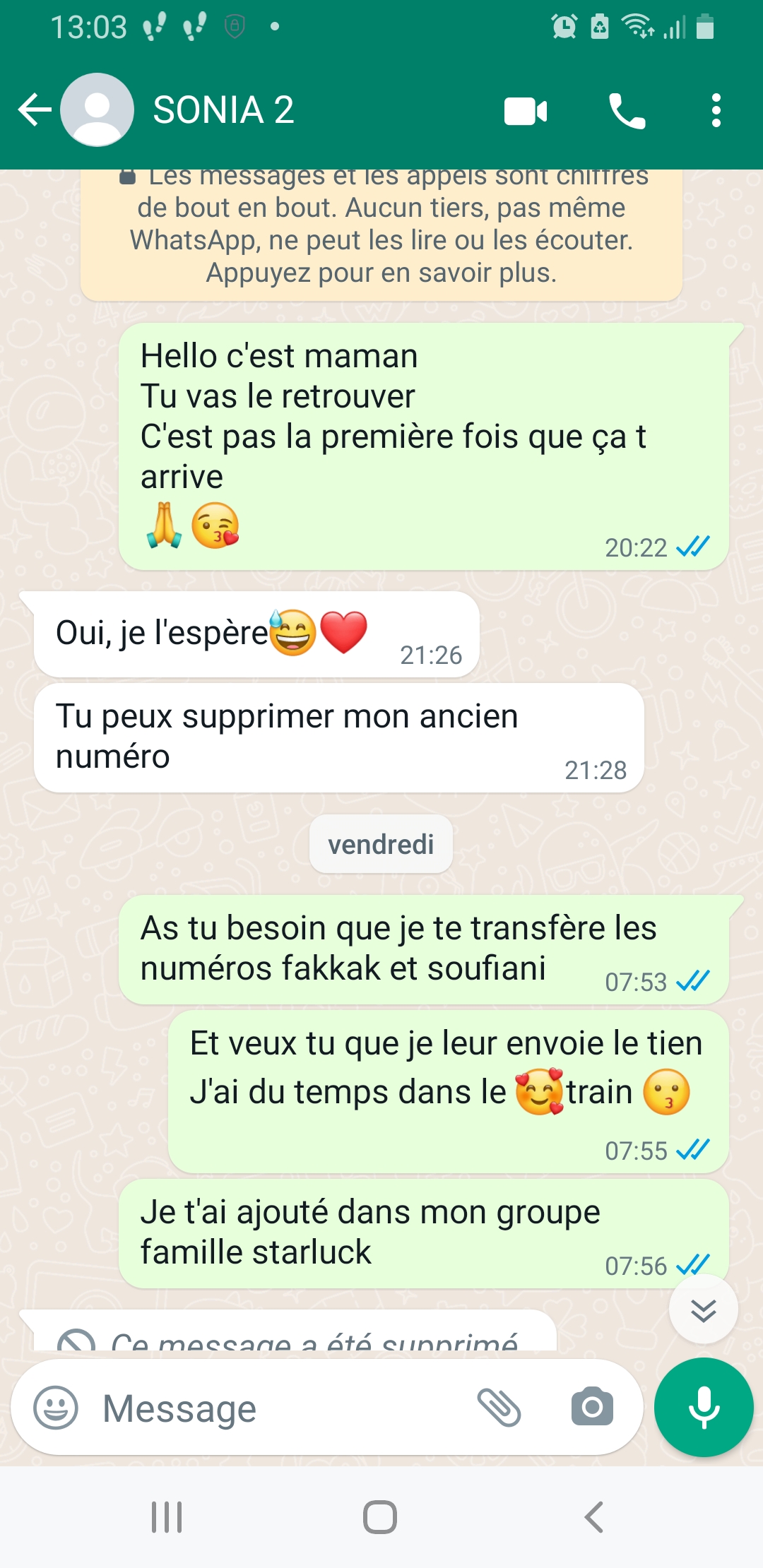The height and width of the screenshot is (1568, 763).
Task: Start a video call with SONIA 2
Action: click(x=526, y=111)
